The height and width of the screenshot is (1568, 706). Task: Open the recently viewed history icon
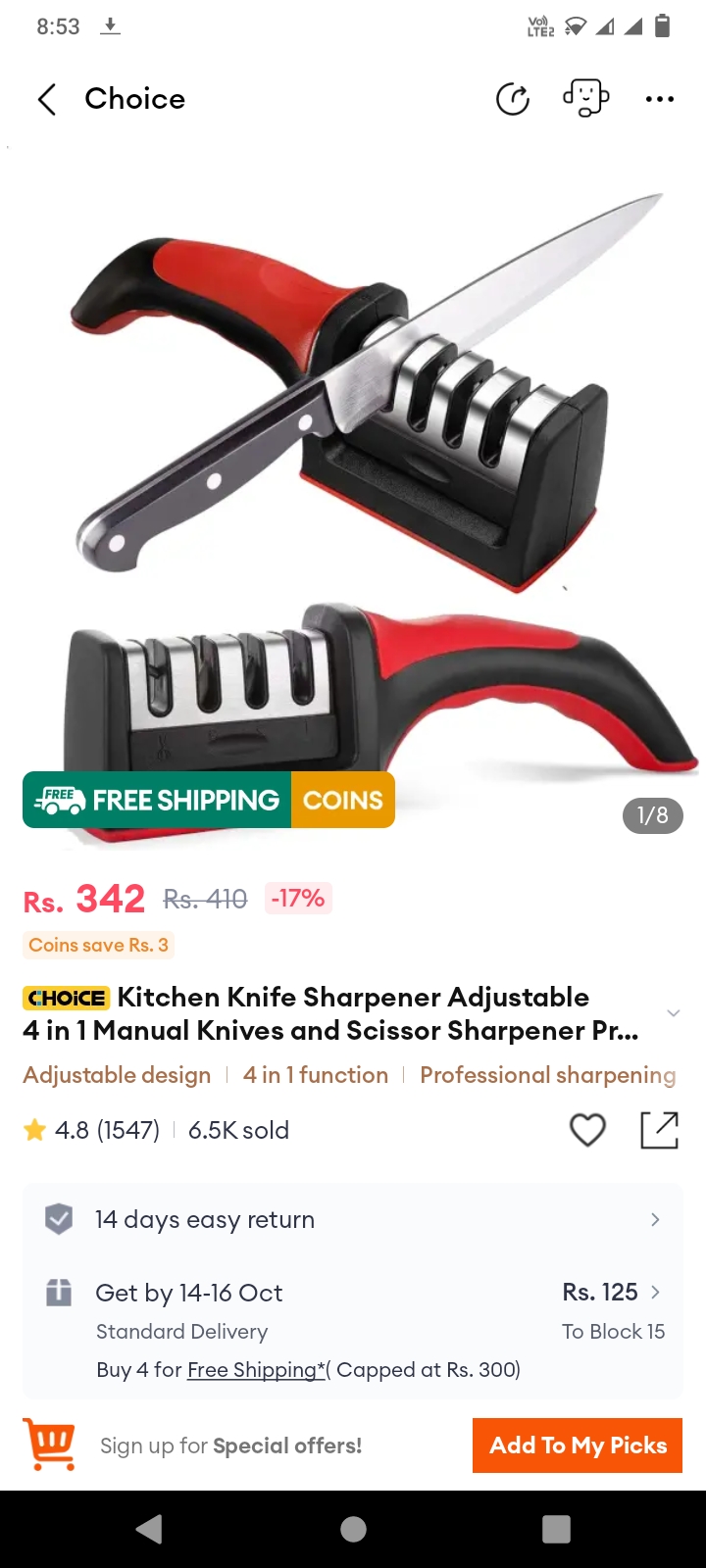pos(513,99)
